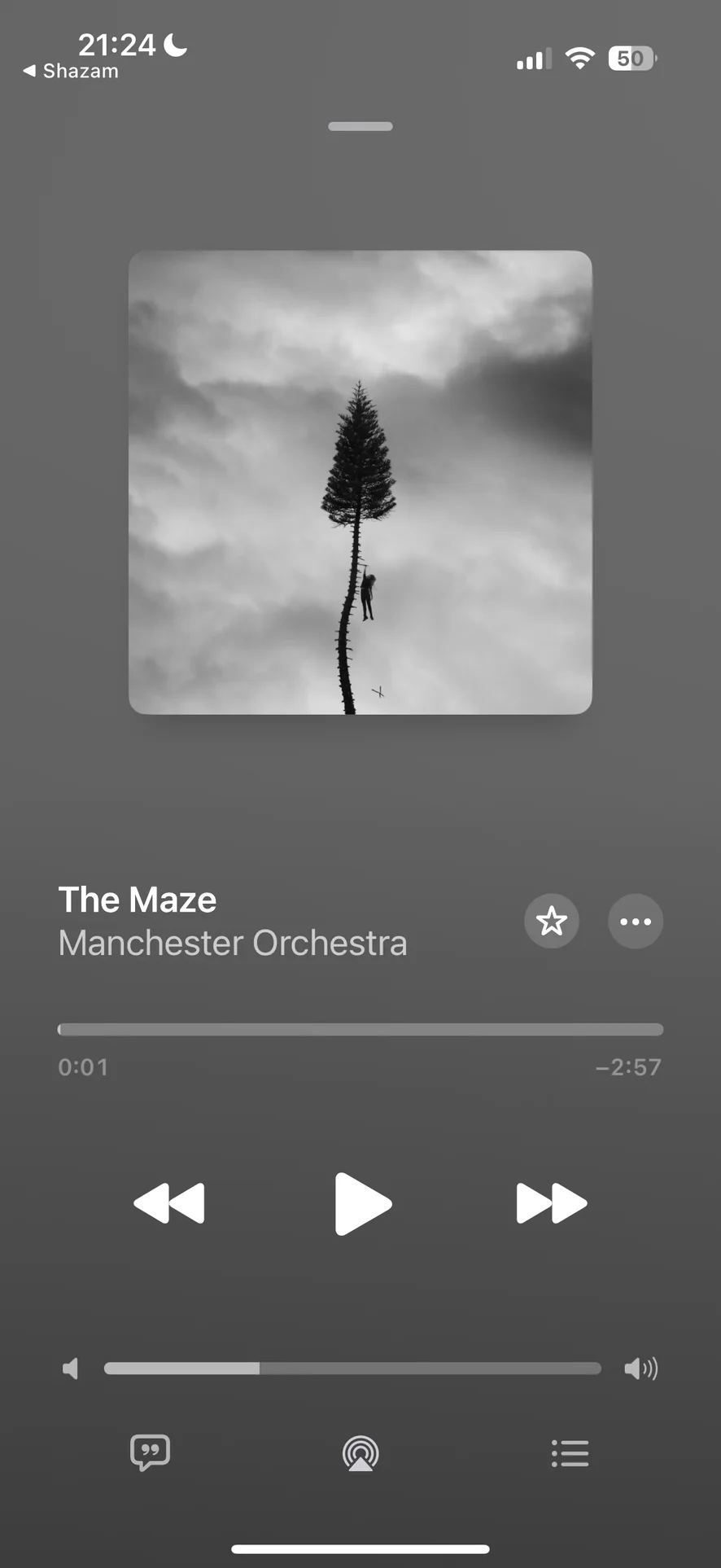Tap the volume slider
Viewport: 721px width, 1568px height.
(x=352, y=1369)
